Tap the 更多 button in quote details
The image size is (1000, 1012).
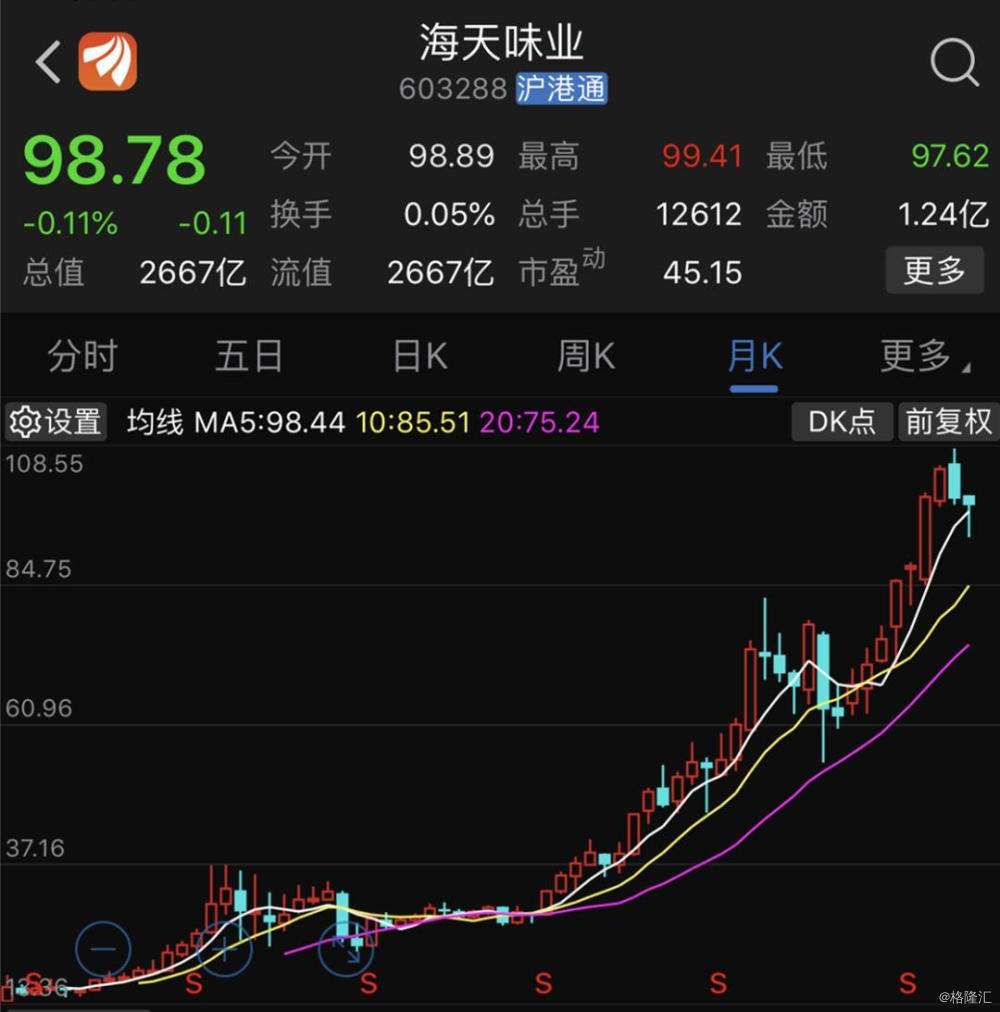[934, 271]
